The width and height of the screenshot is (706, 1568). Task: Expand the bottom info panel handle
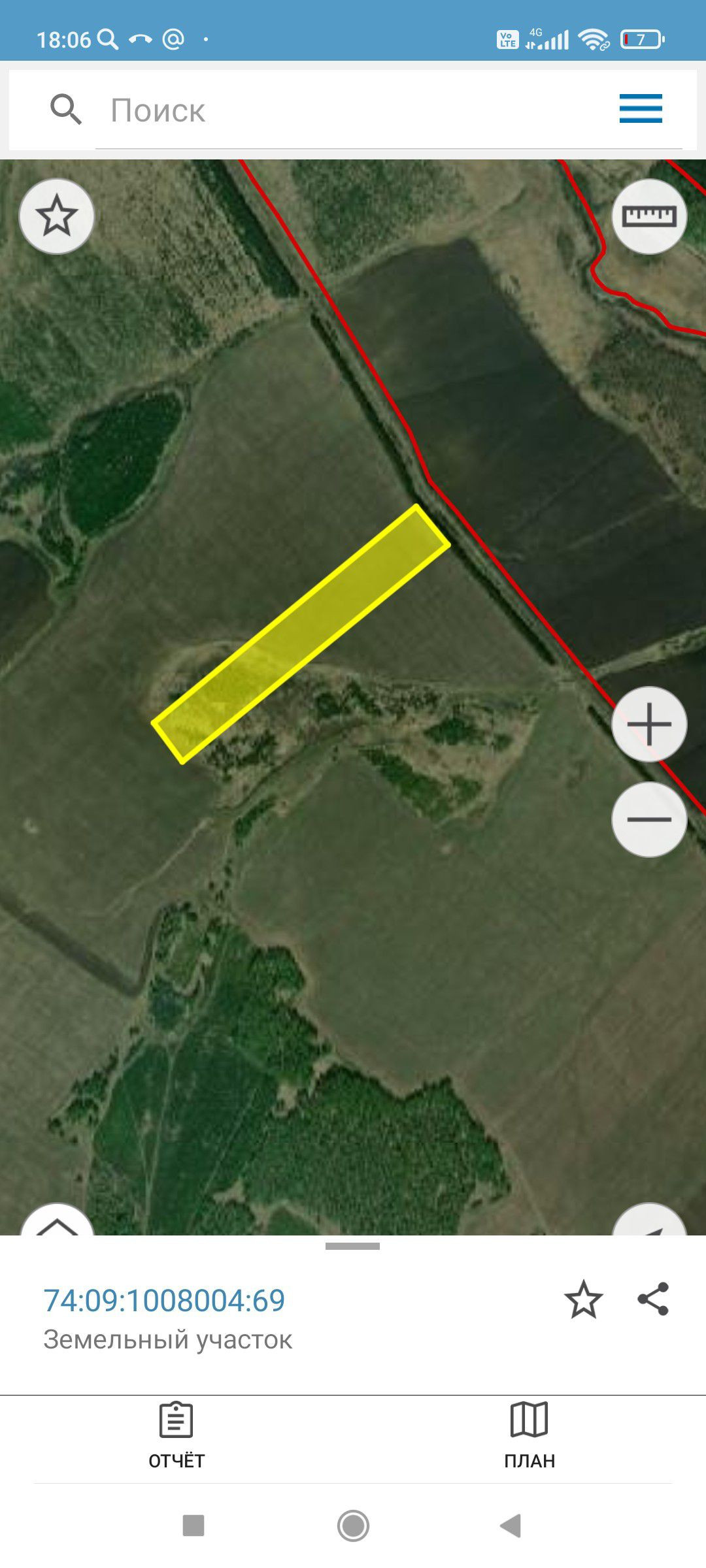(x=352, y=1246)
